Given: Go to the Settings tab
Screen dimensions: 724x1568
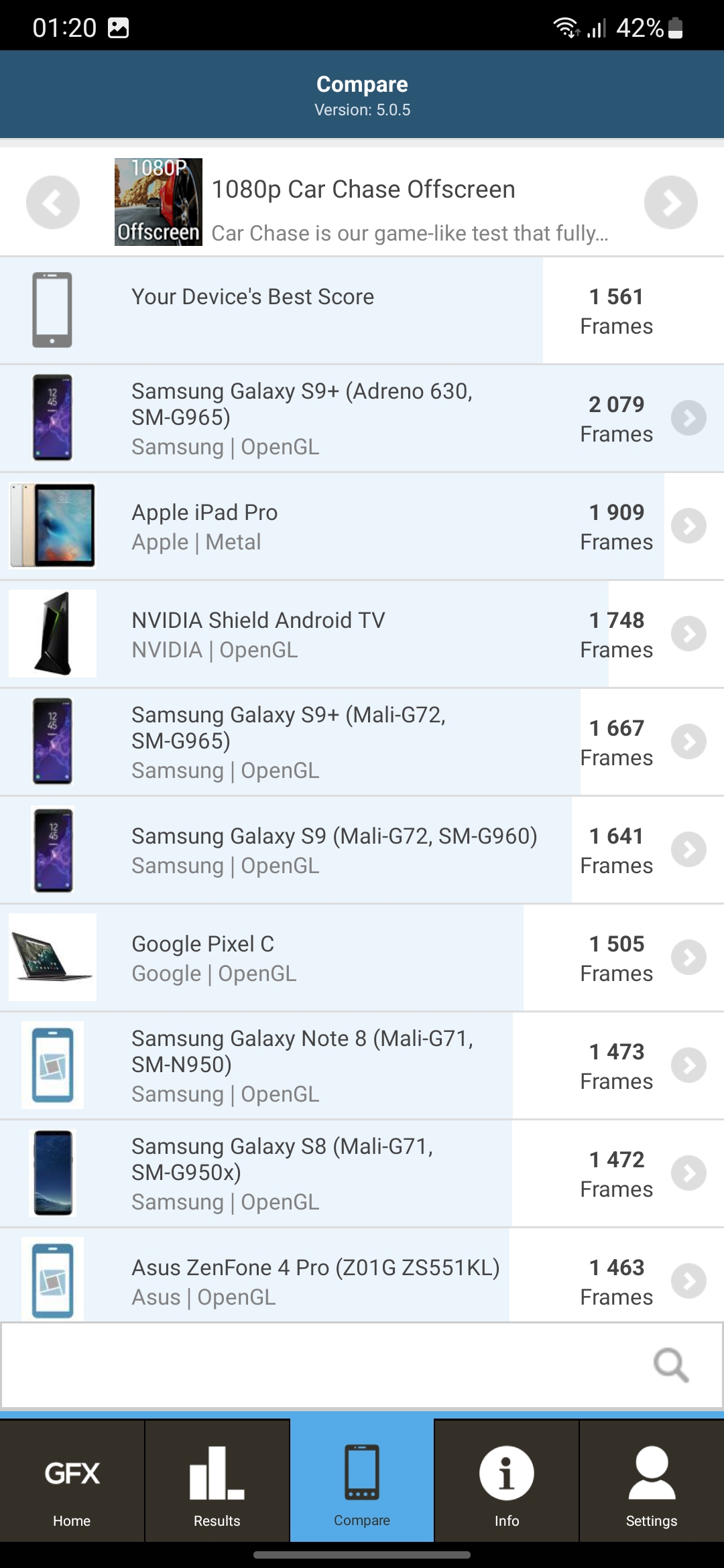Looking at the screenshot, I should tap(652, 1481).
